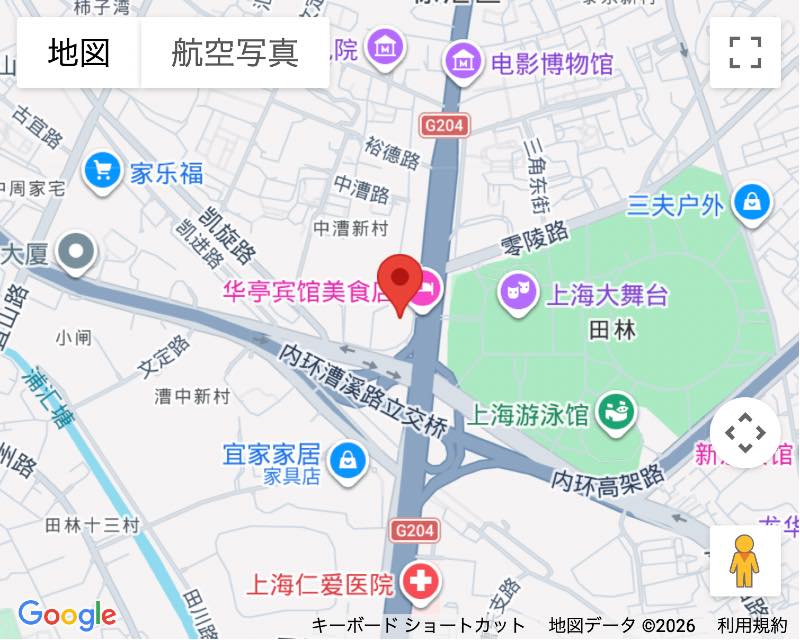
Task: Select the 上海大舞台 place marker
Action: (515, 294)
